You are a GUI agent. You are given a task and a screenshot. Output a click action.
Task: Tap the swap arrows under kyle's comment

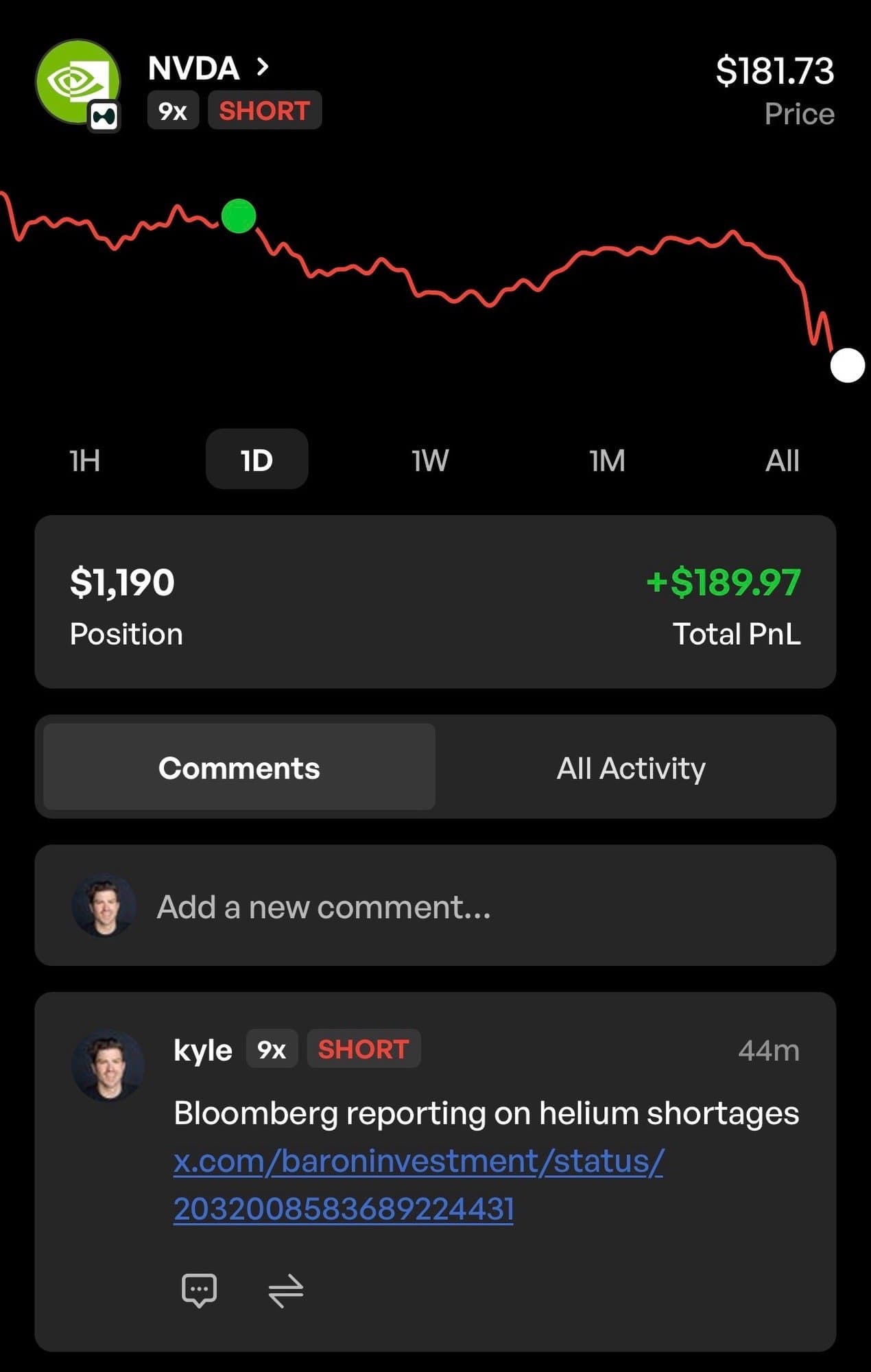pyautogui.click(x=285, y=1290)
